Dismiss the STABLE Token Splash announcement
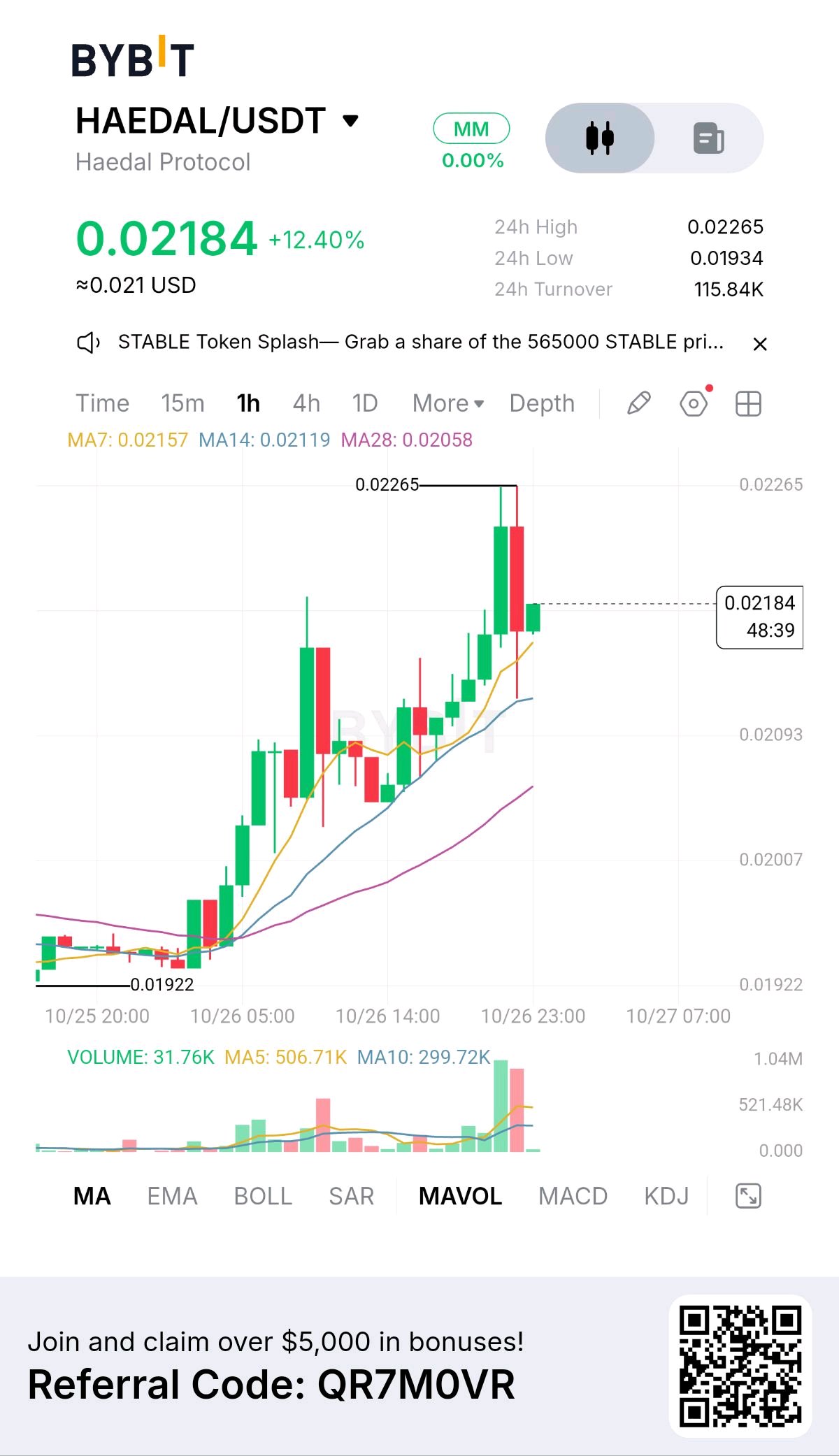The image size is (839, 1456). coord(760,344)
